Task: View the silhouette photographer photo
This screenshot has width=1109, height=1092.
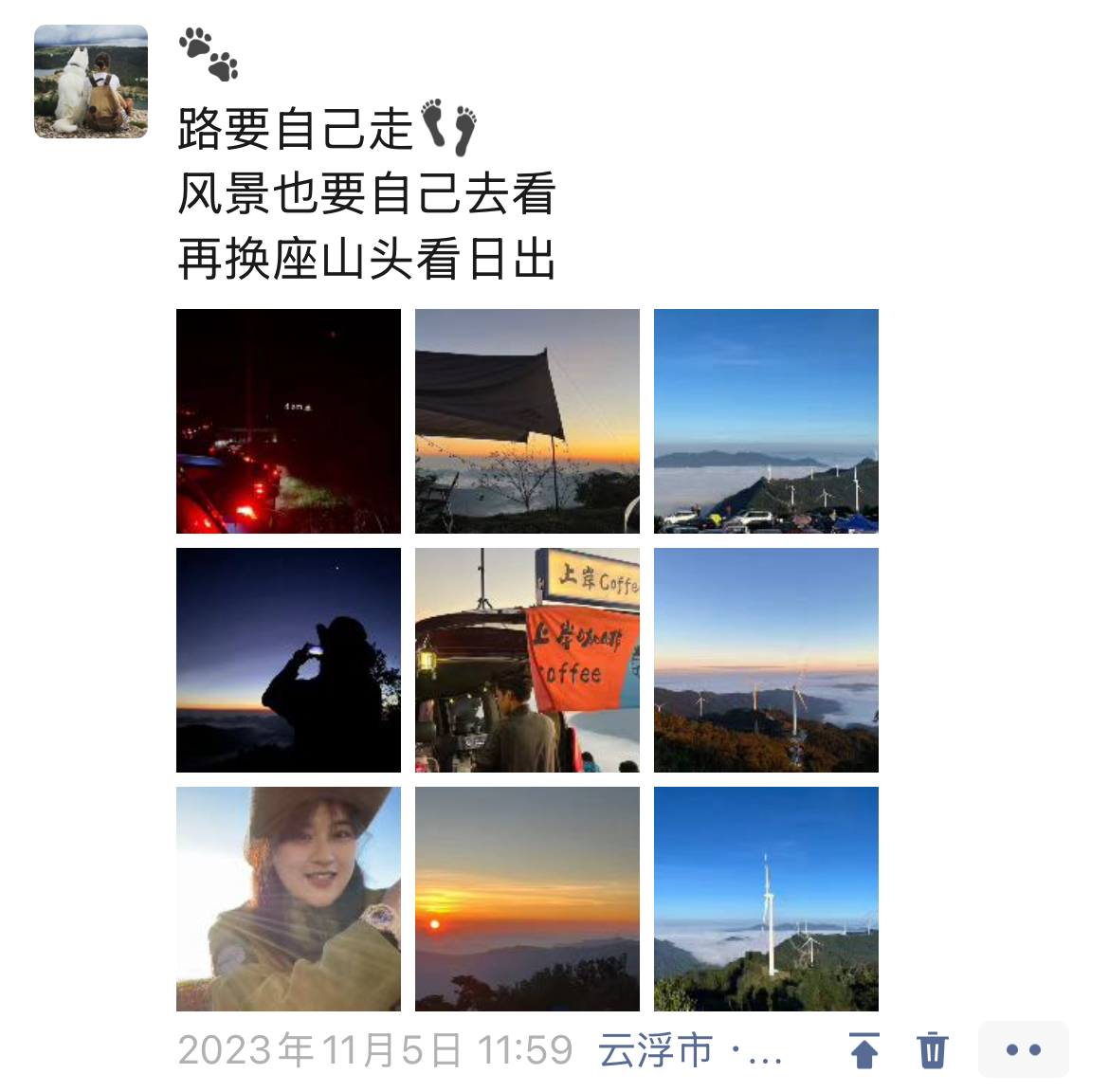Action: tap(288, 660)
